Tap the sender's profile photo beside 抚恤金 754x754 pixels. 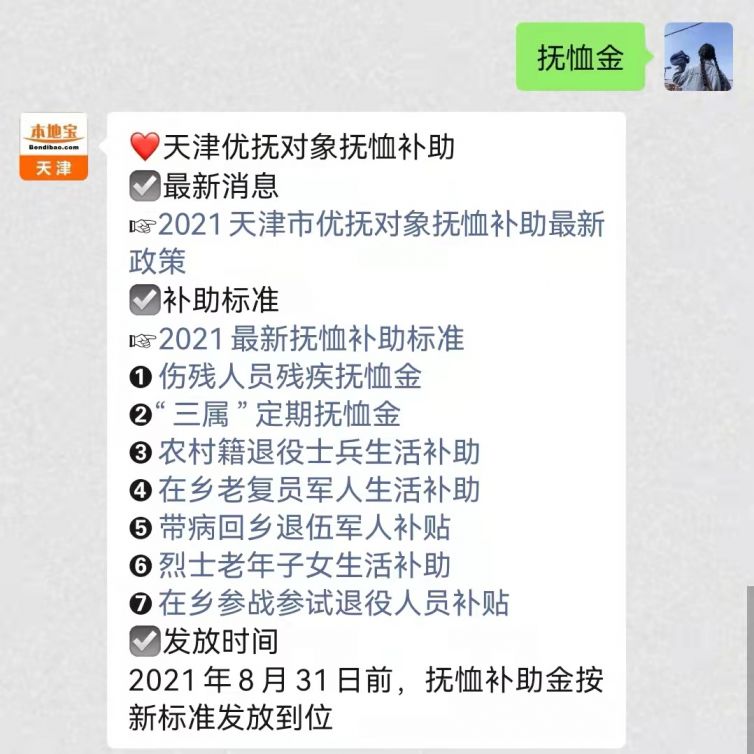click(x=698, y=57)
